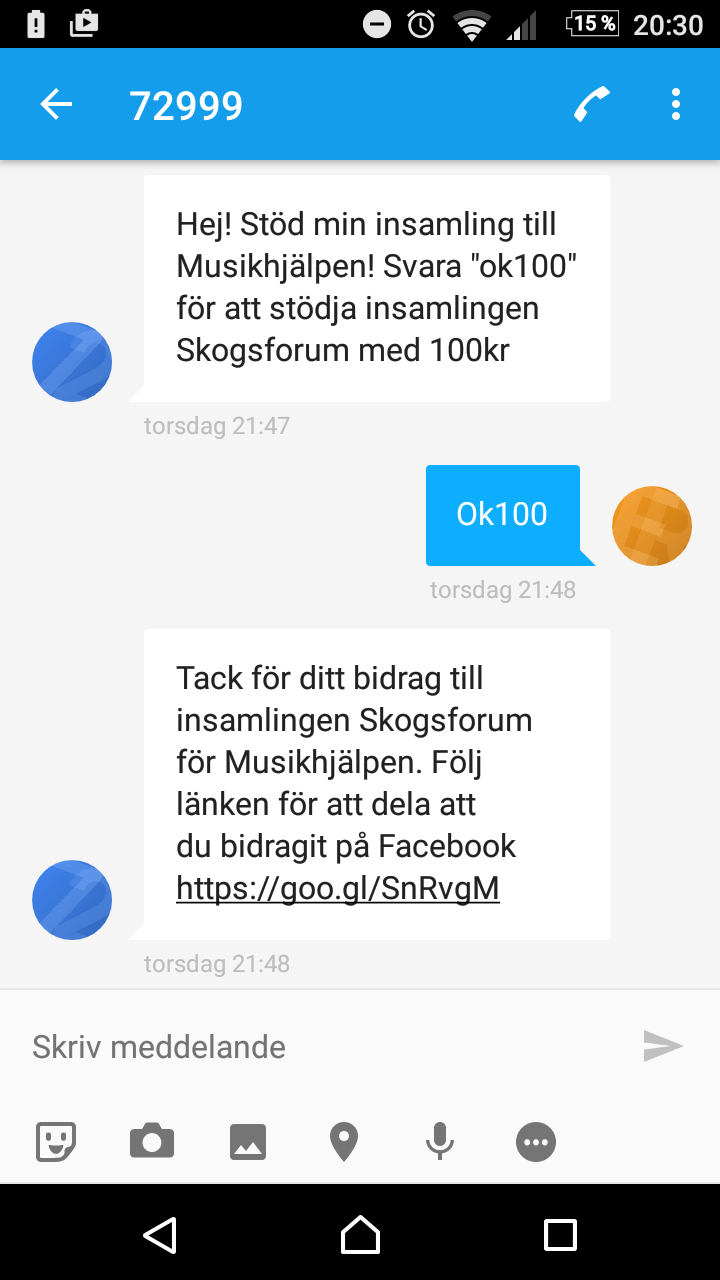Open recent apps
This screenshot has width=720, height=1280.
click(560, 1235)
